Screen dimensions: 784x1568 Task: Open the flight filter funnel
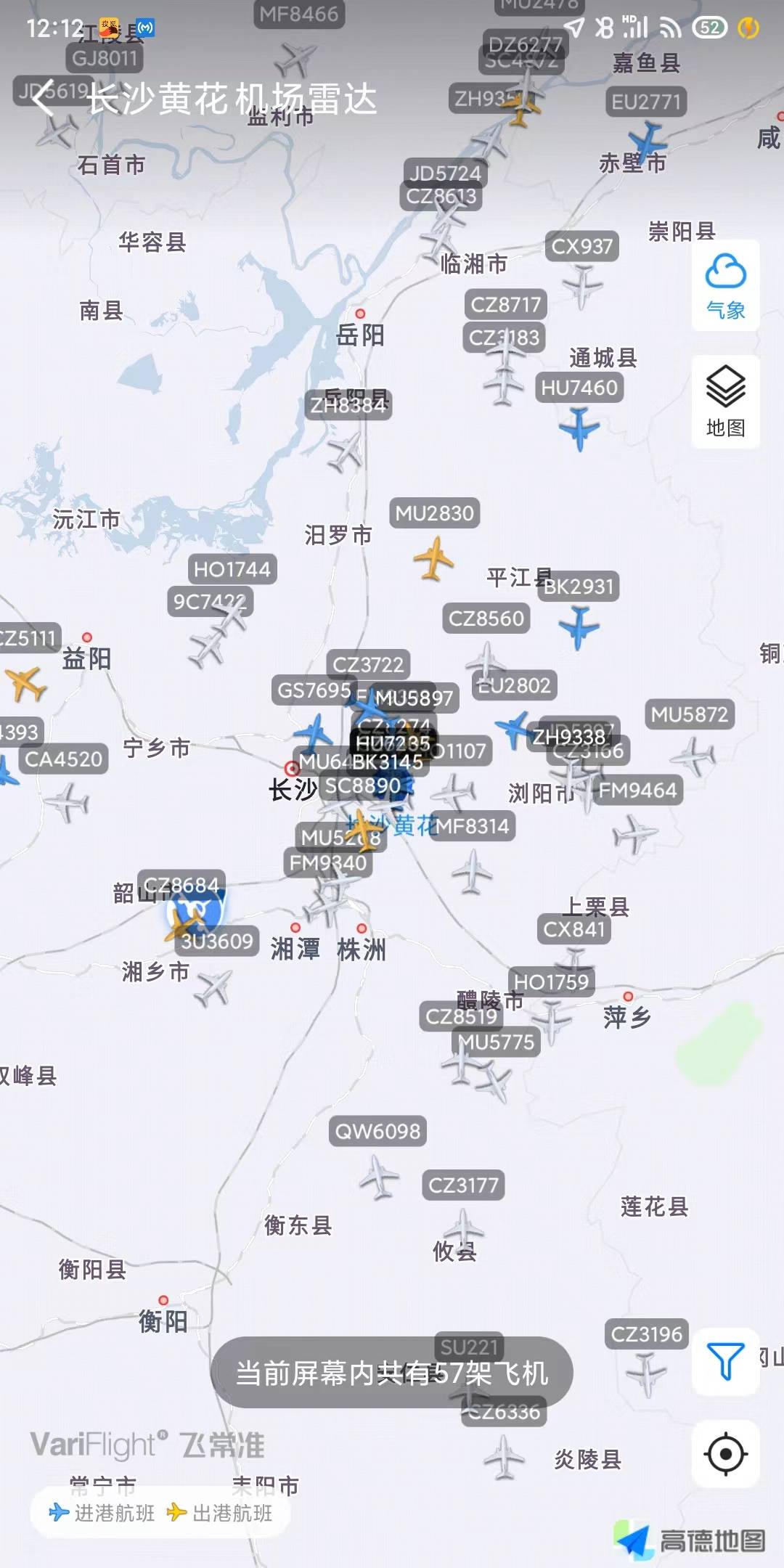click(725, 1360)
